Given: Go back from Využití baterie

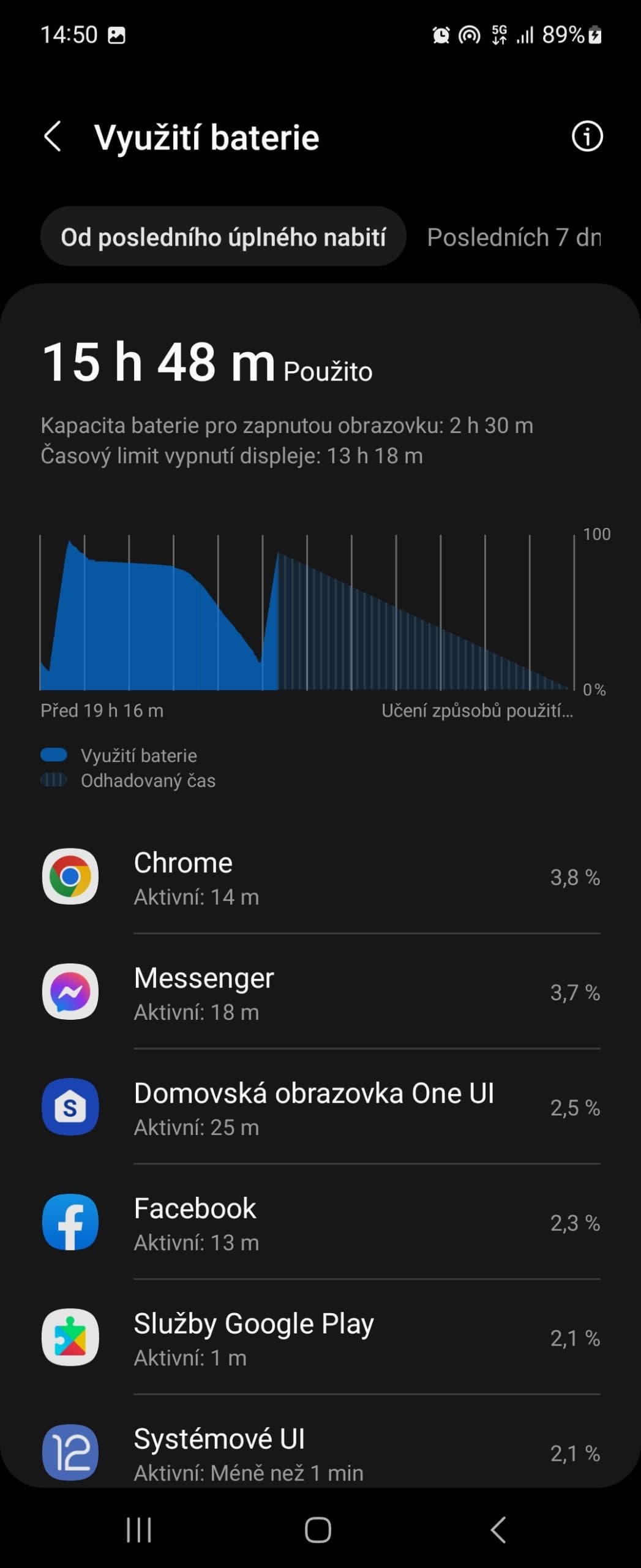Looking at the screenshot, I should point(53,136).
